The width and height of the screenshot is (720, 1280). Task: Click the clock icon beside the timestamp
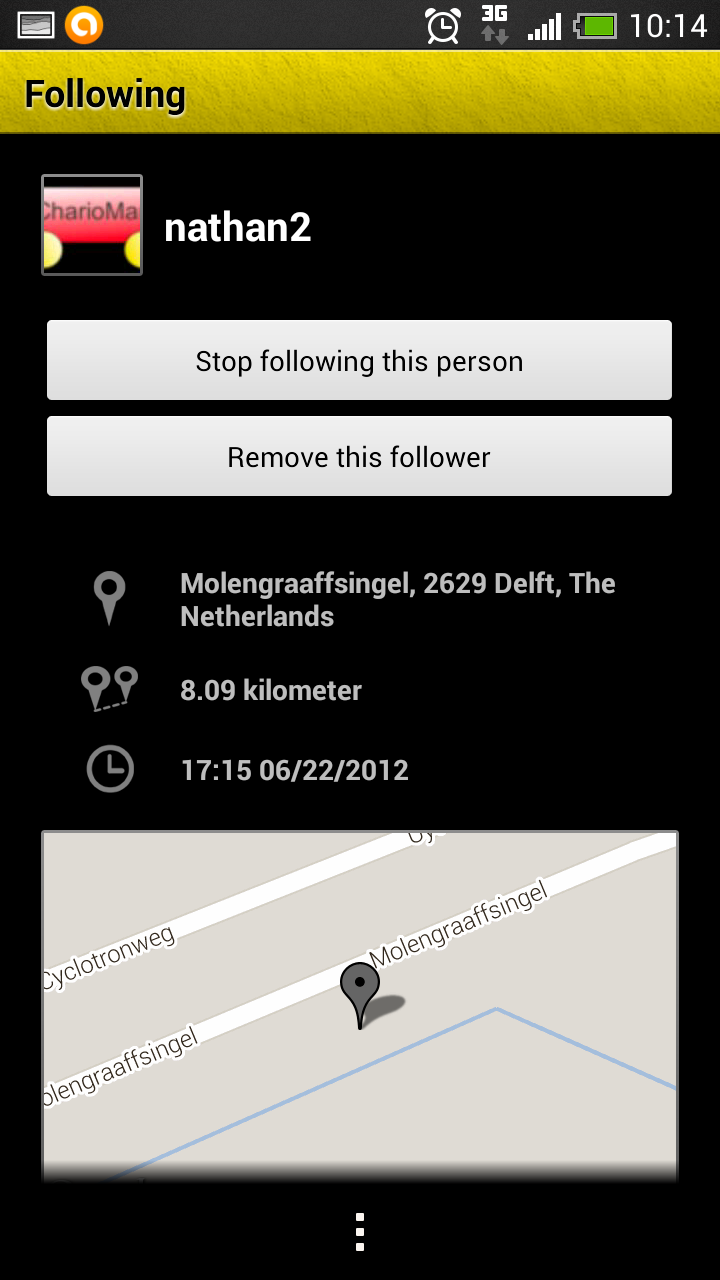(108, 769)
